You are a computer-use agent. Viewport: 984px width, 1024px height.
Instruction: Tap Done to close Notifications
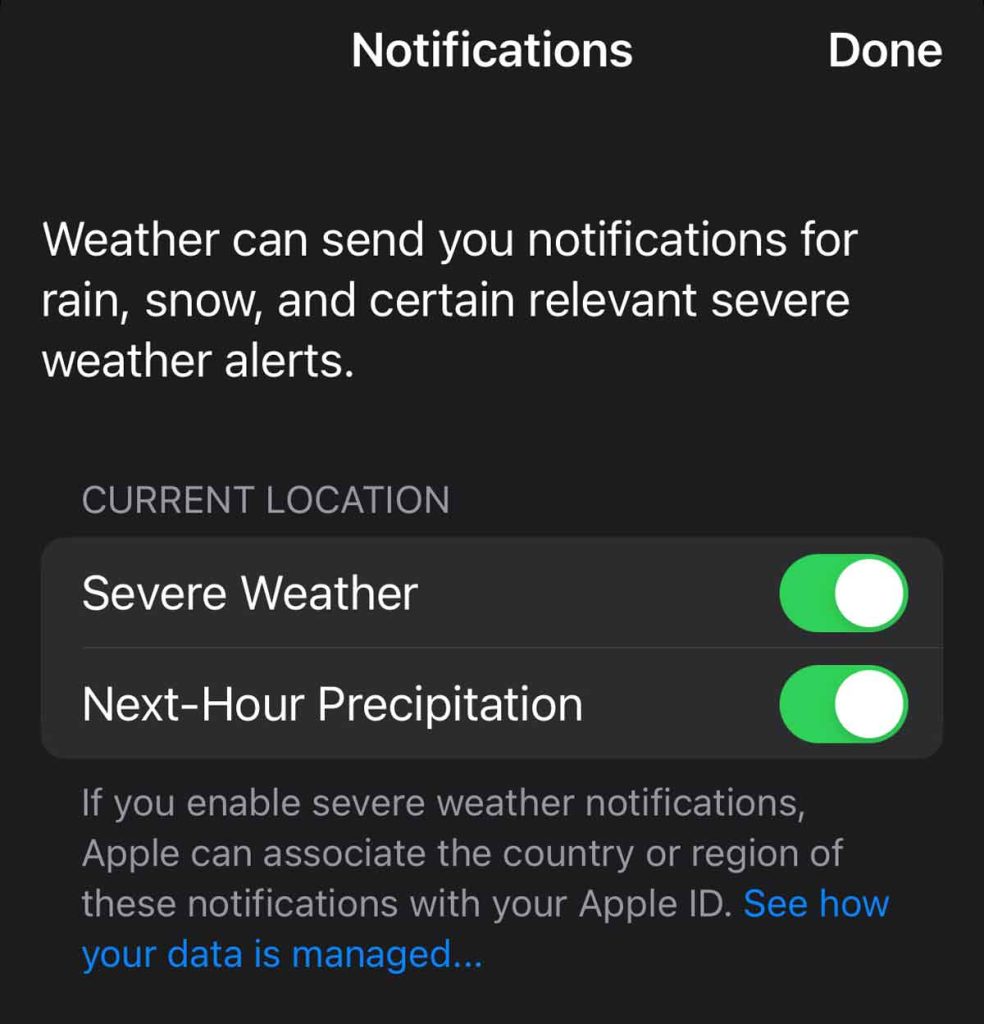(x=884, y=50)
